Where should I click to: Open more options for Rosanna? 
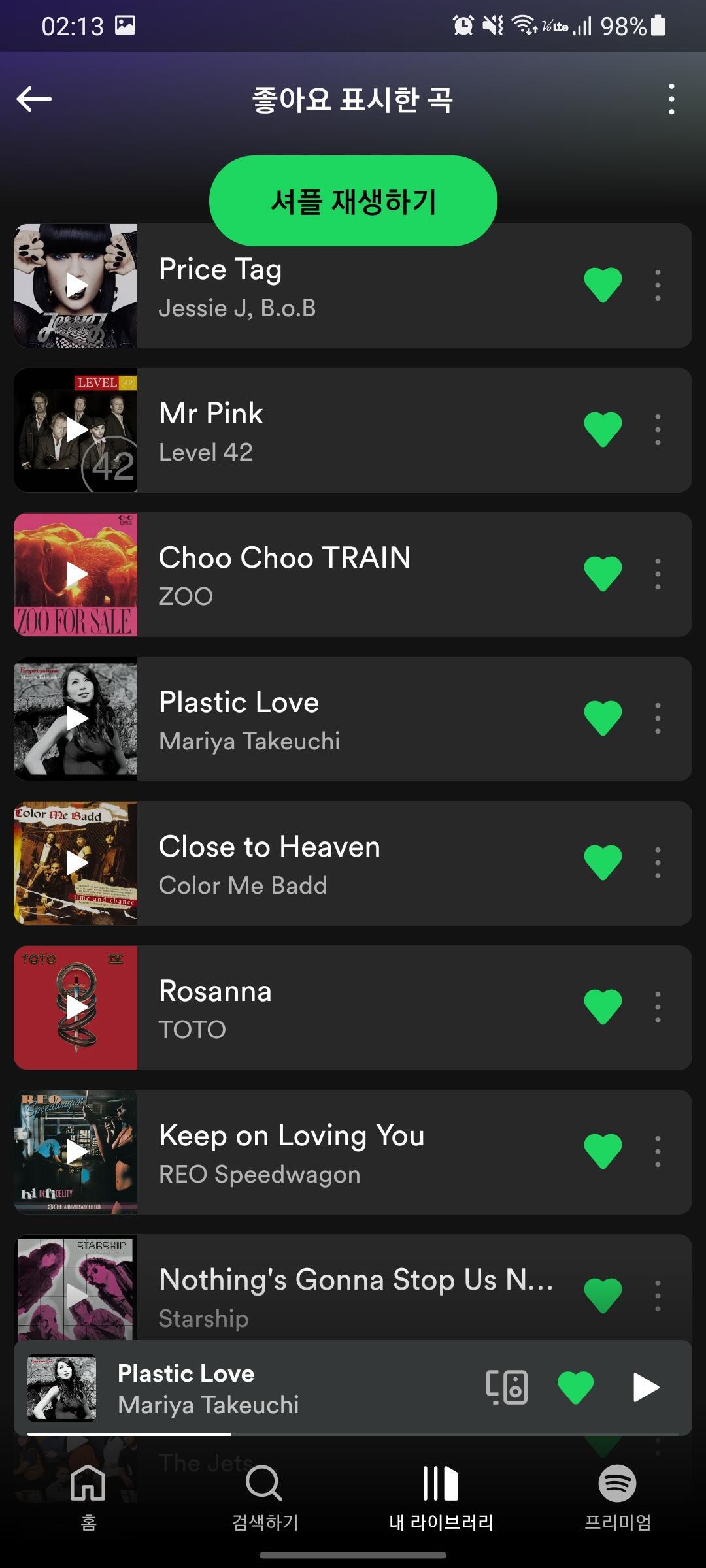click(x=658, y=1007)
